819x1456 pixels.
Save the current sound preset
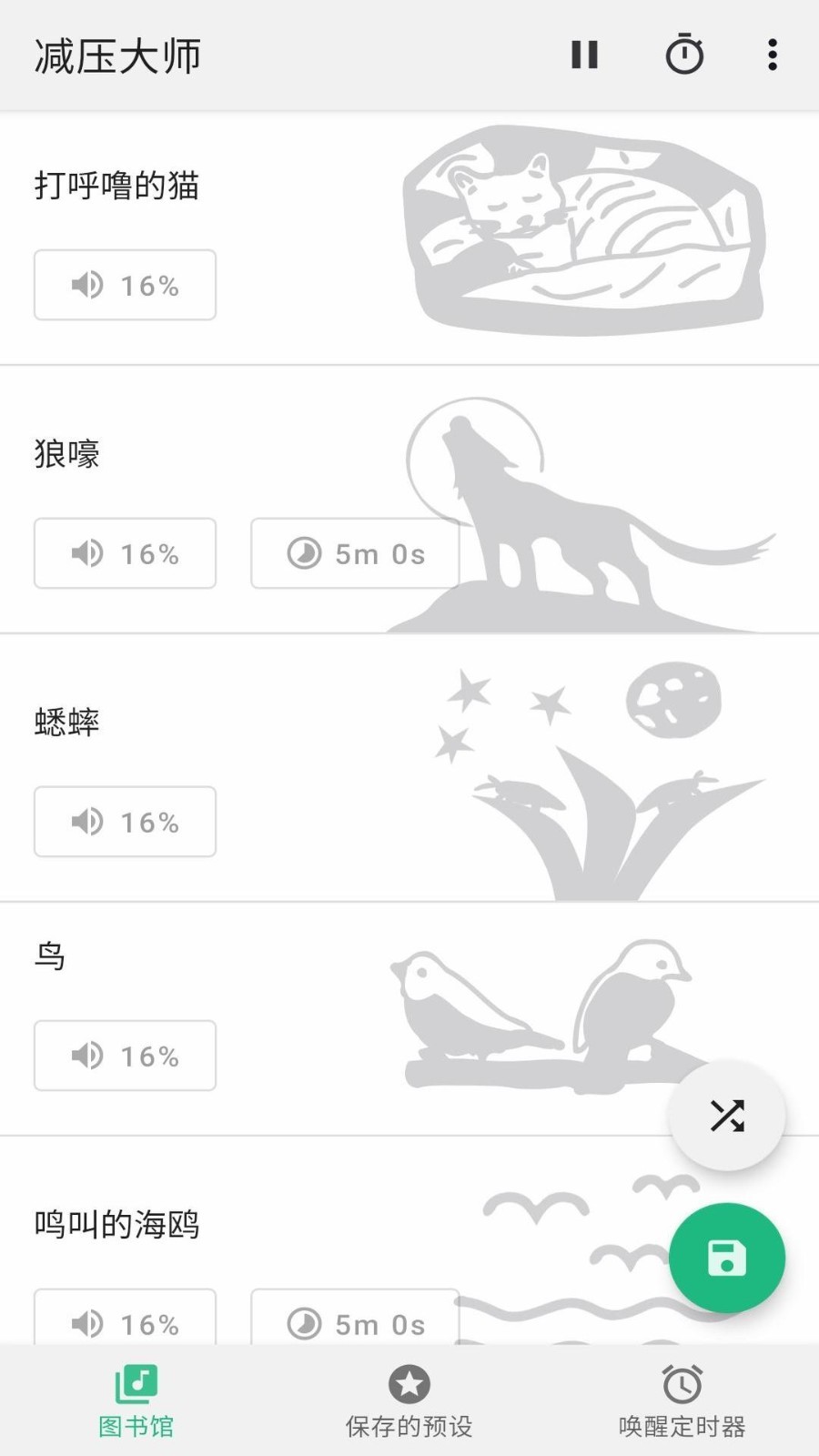pyautogui.click(x=726, y=1259)
